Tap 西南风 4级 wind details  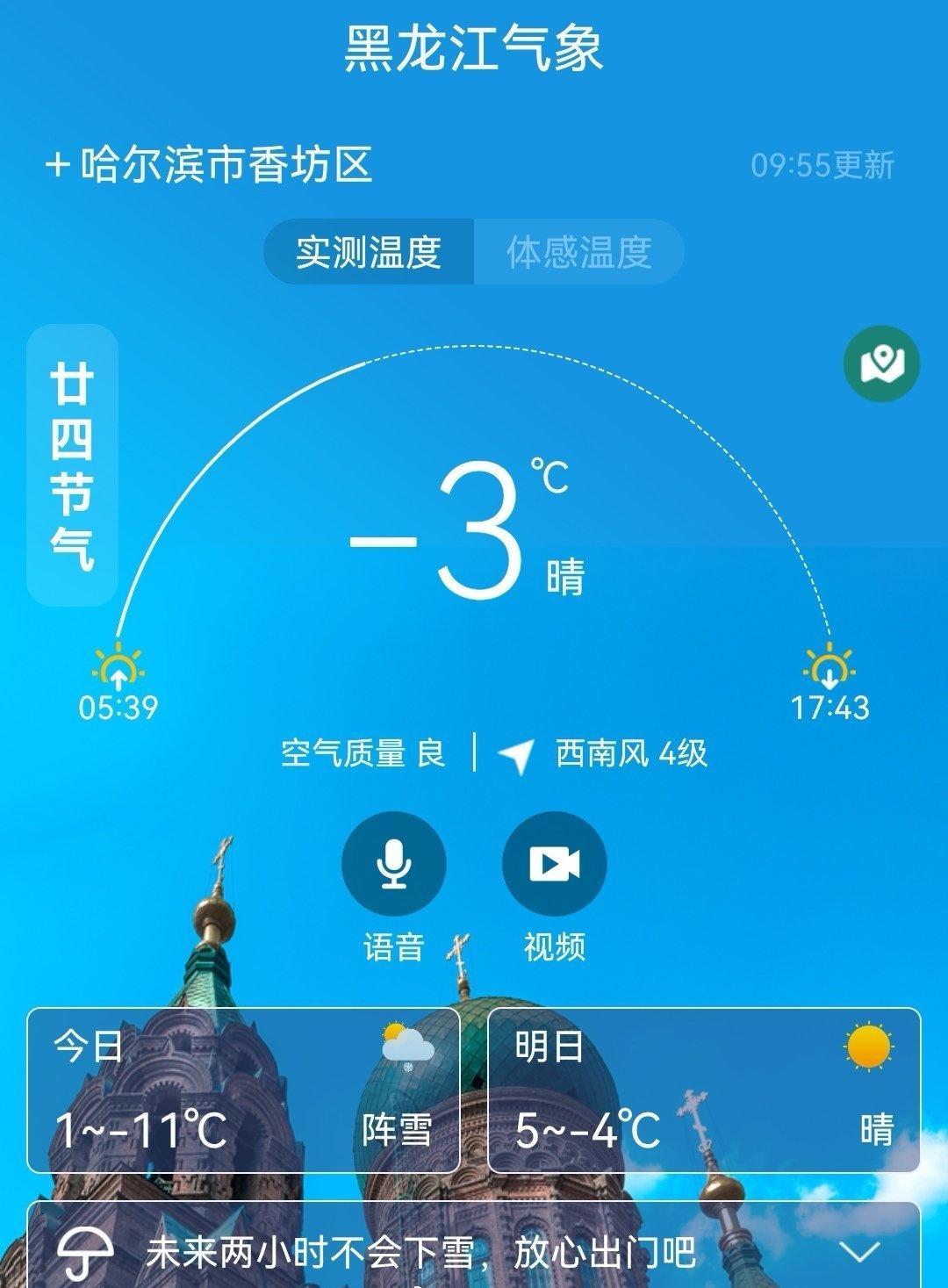point(632,753)
